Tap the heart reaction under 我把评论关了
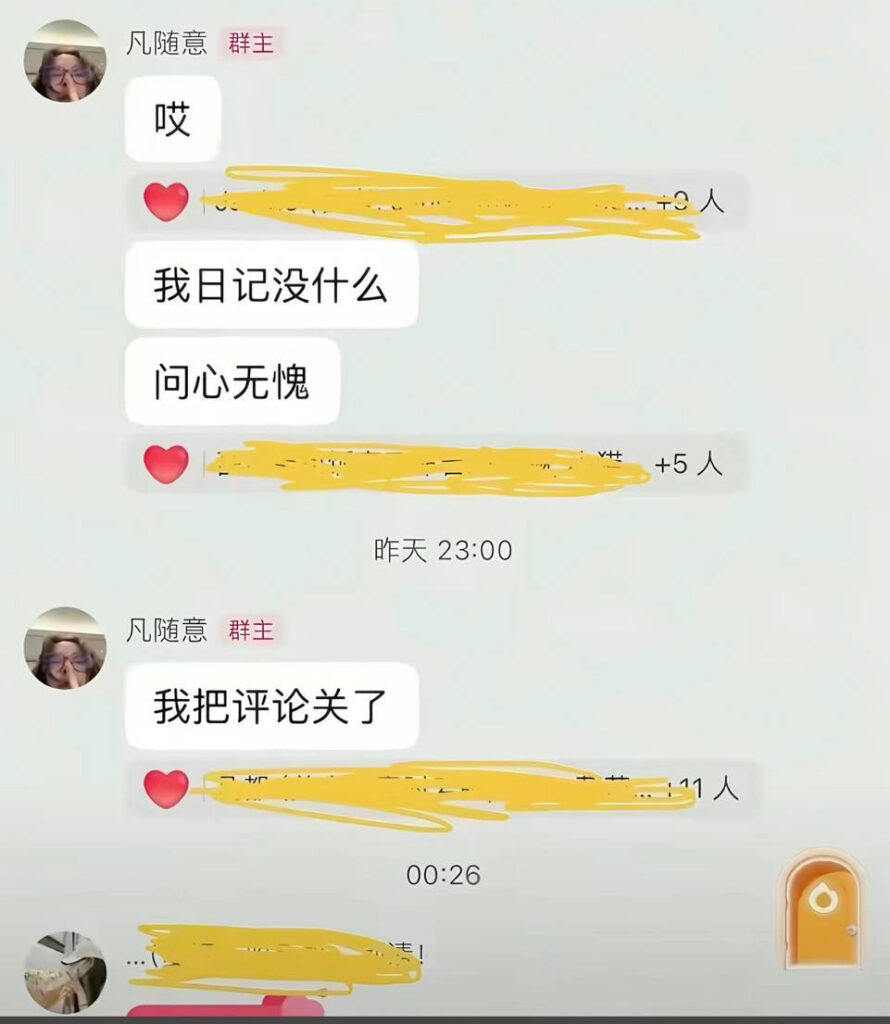The height and width of the screenshot is (1024, 890). coord(166,788)
